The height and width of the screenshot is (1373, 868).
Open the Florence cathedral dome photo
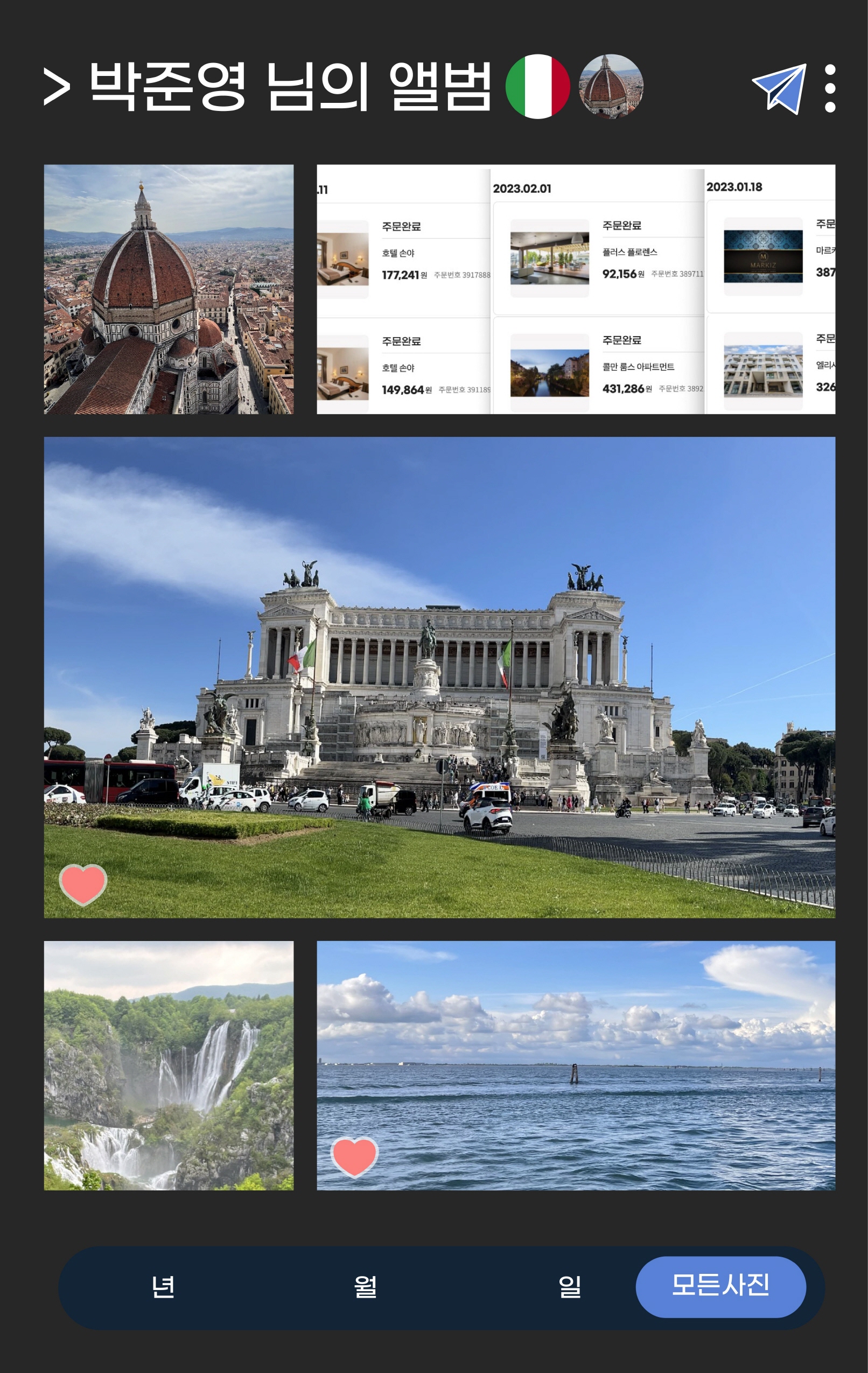click(169, 289)
